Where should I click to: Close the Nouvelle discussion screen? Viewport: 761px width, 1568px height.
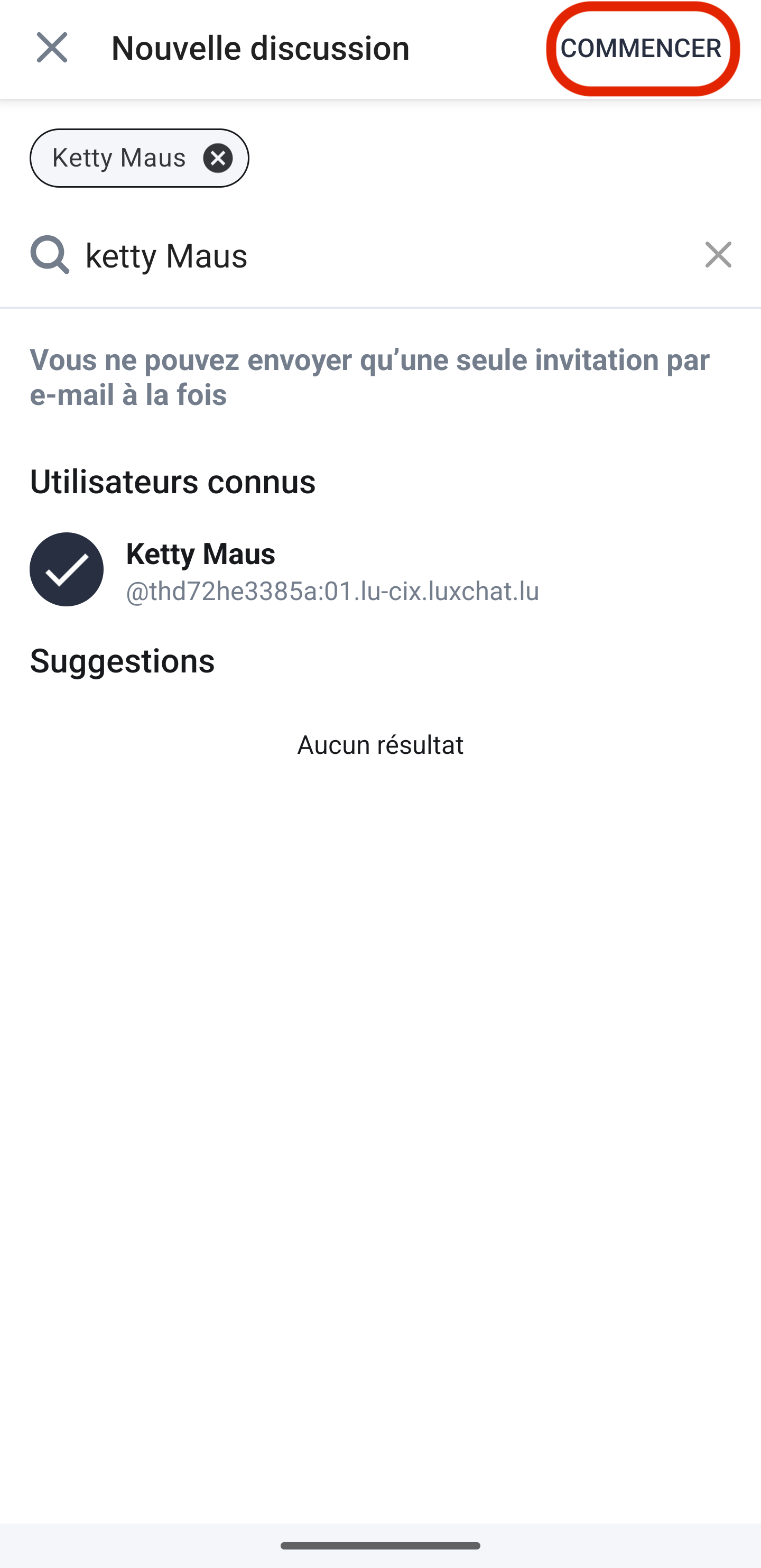tap(52, 48)
